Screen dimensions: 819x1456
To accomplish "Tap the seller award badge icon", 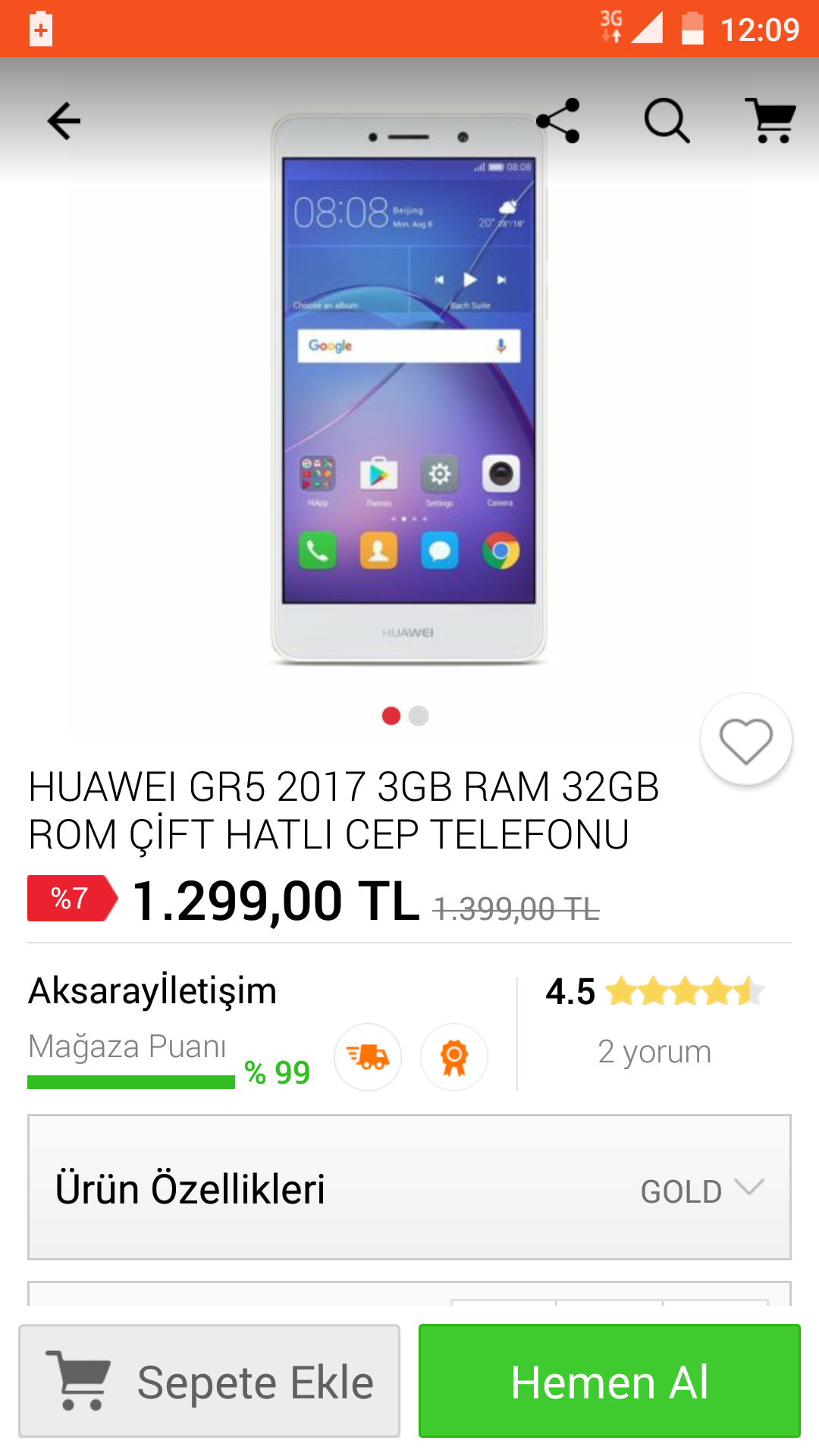I will click(x=453, y=1056).
